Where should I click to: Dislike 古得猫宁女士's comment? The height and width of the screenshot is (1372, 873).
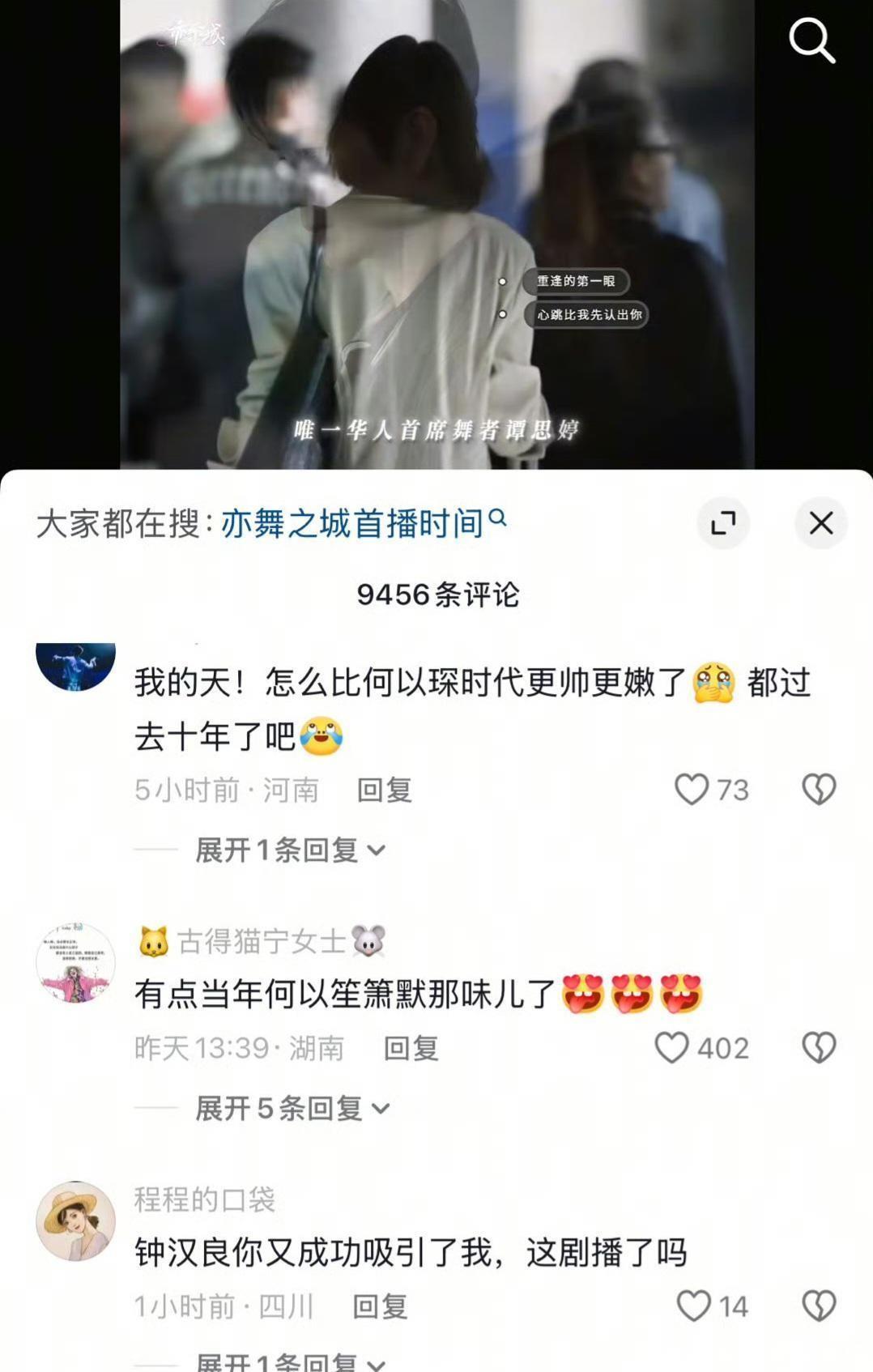click(819, 1047)
